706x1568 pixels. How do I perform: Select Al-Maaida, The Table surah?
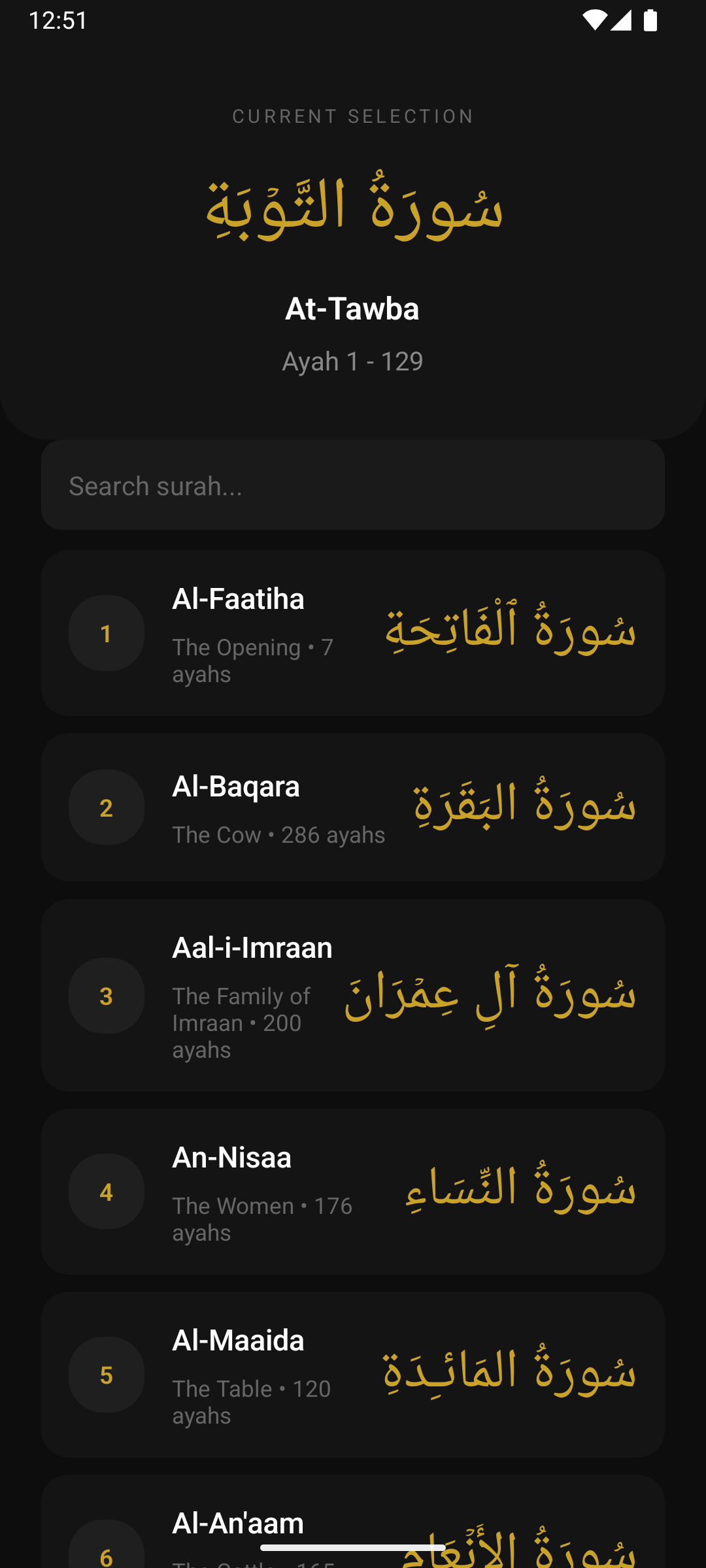pos(353,1375)
